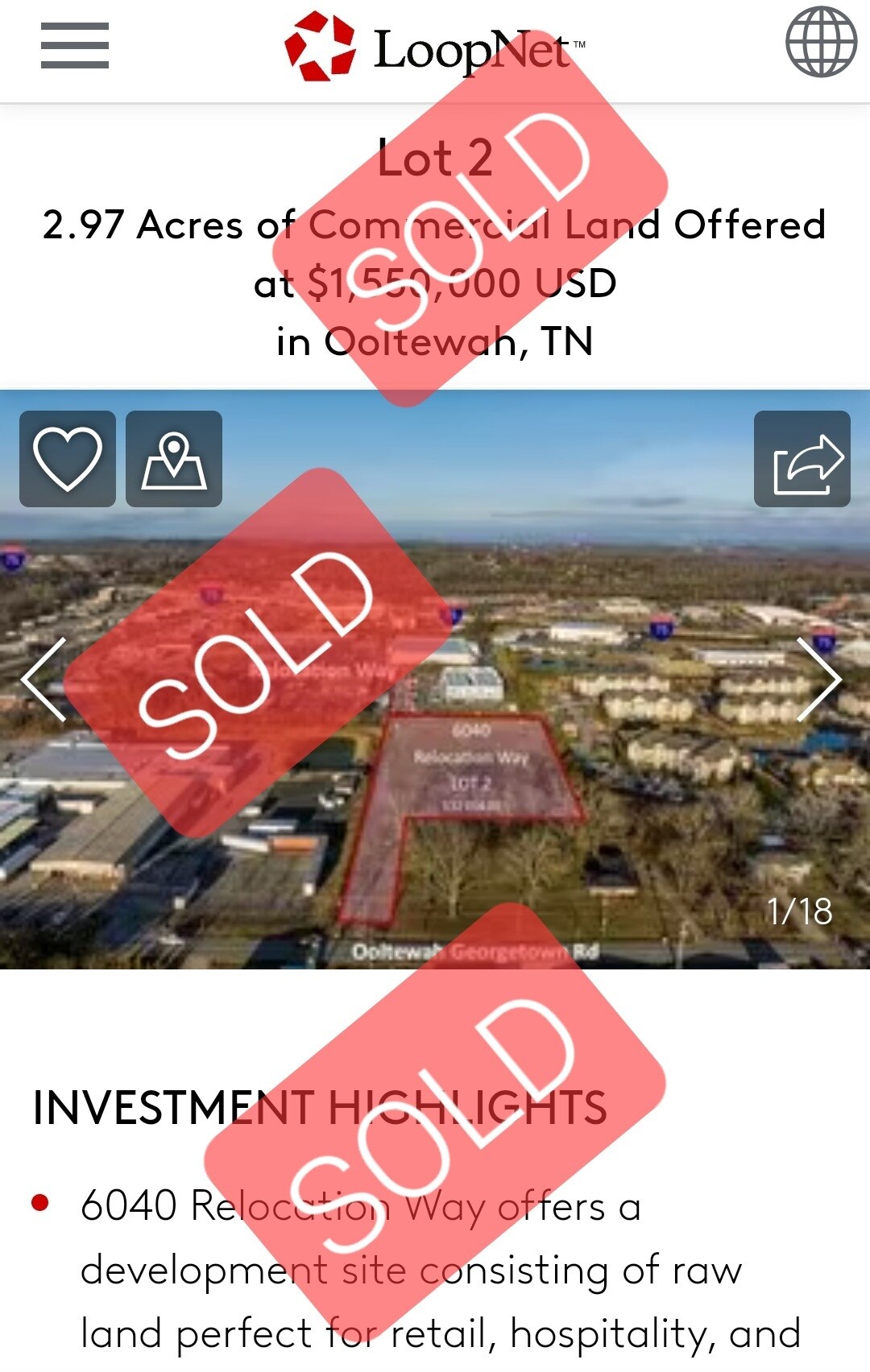This screenshot has height=1372, width=870.
Task: Open the map view icon
Action: (174, 459)
